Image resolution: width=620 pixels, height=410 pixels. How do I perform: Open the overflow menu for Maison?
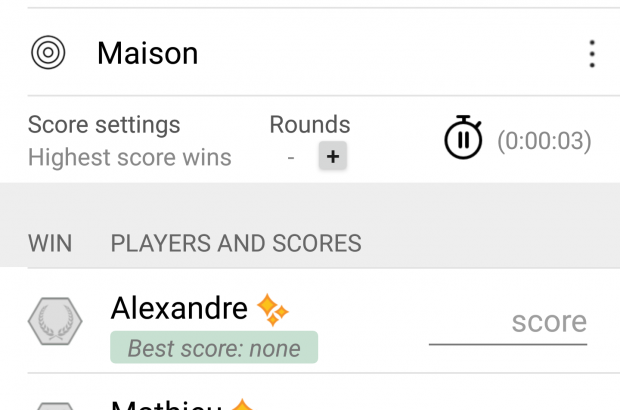point(592,53)
